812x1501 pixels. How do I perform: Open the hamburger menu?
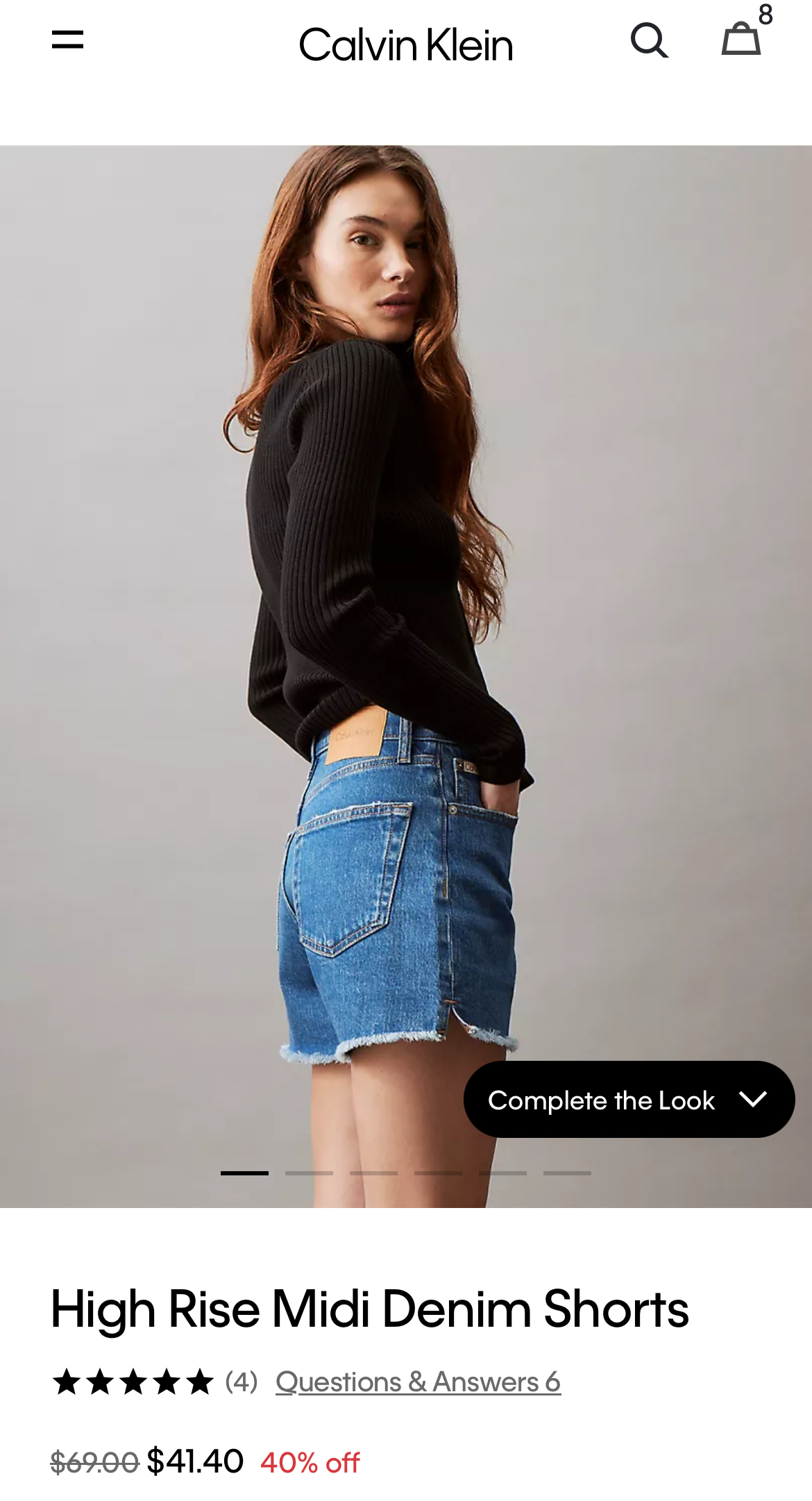click(67, 40)
